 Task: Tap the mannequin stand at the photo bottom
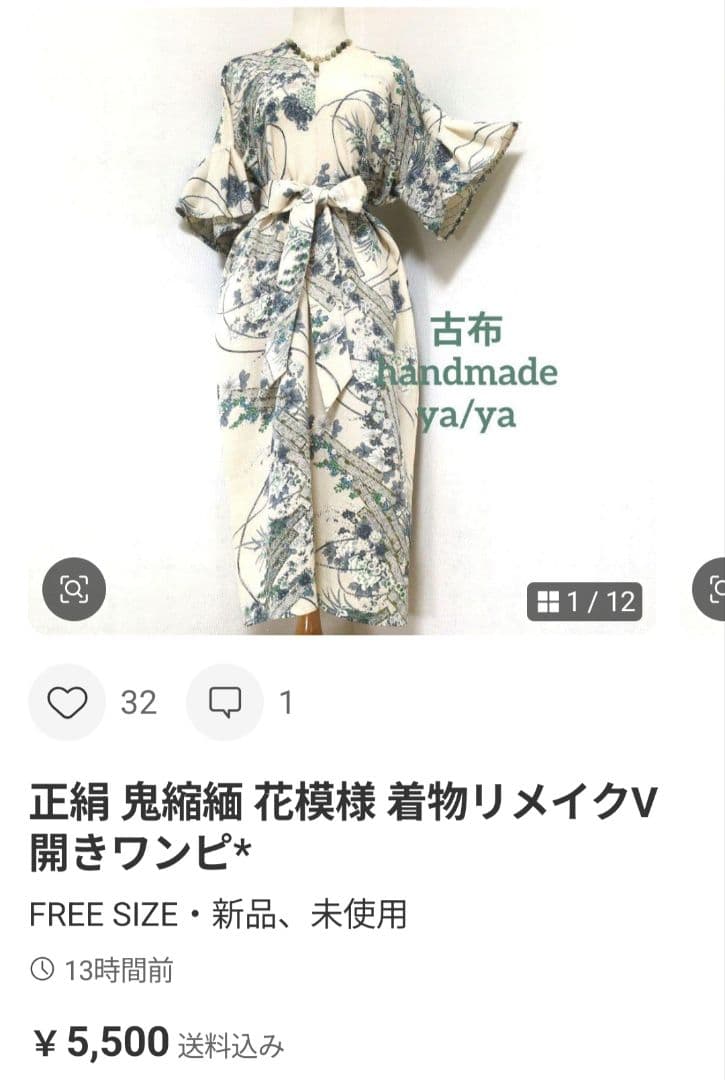[x=303, y=622]
